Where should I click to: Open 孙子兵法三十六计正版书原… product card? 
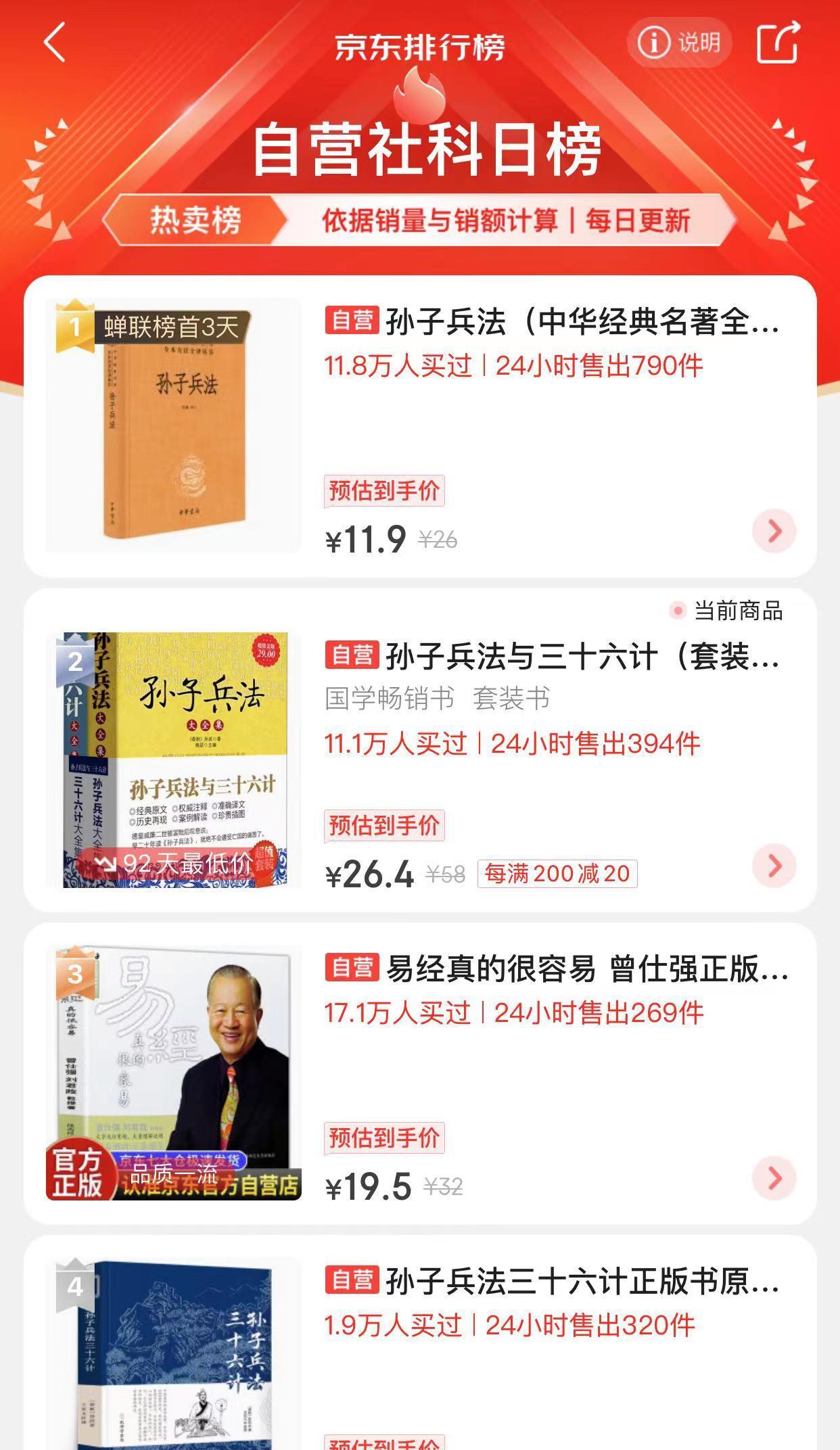[x=582, y=1282]
